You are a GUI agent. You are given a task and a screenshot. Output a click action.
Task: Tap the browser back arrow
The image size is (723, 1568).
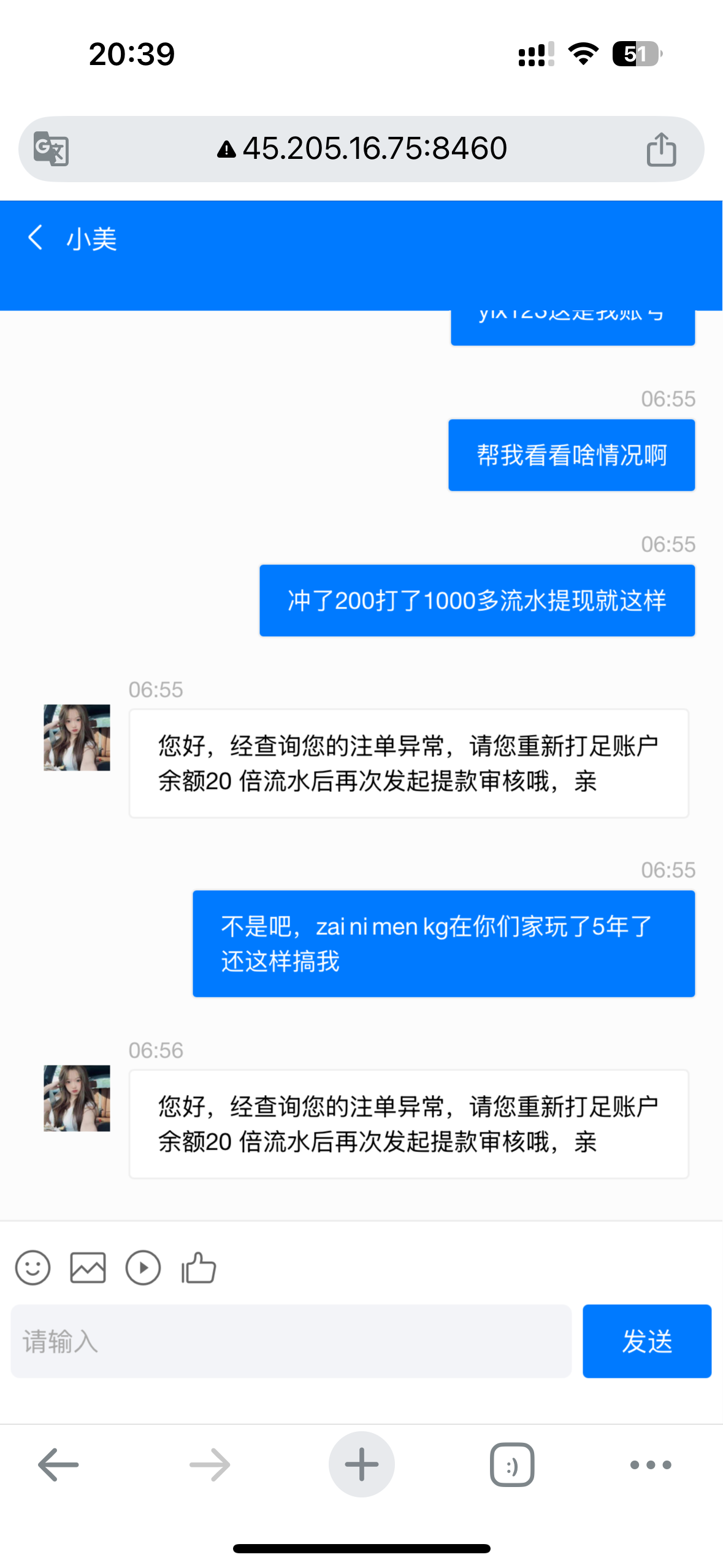(x=57, y=1464)
